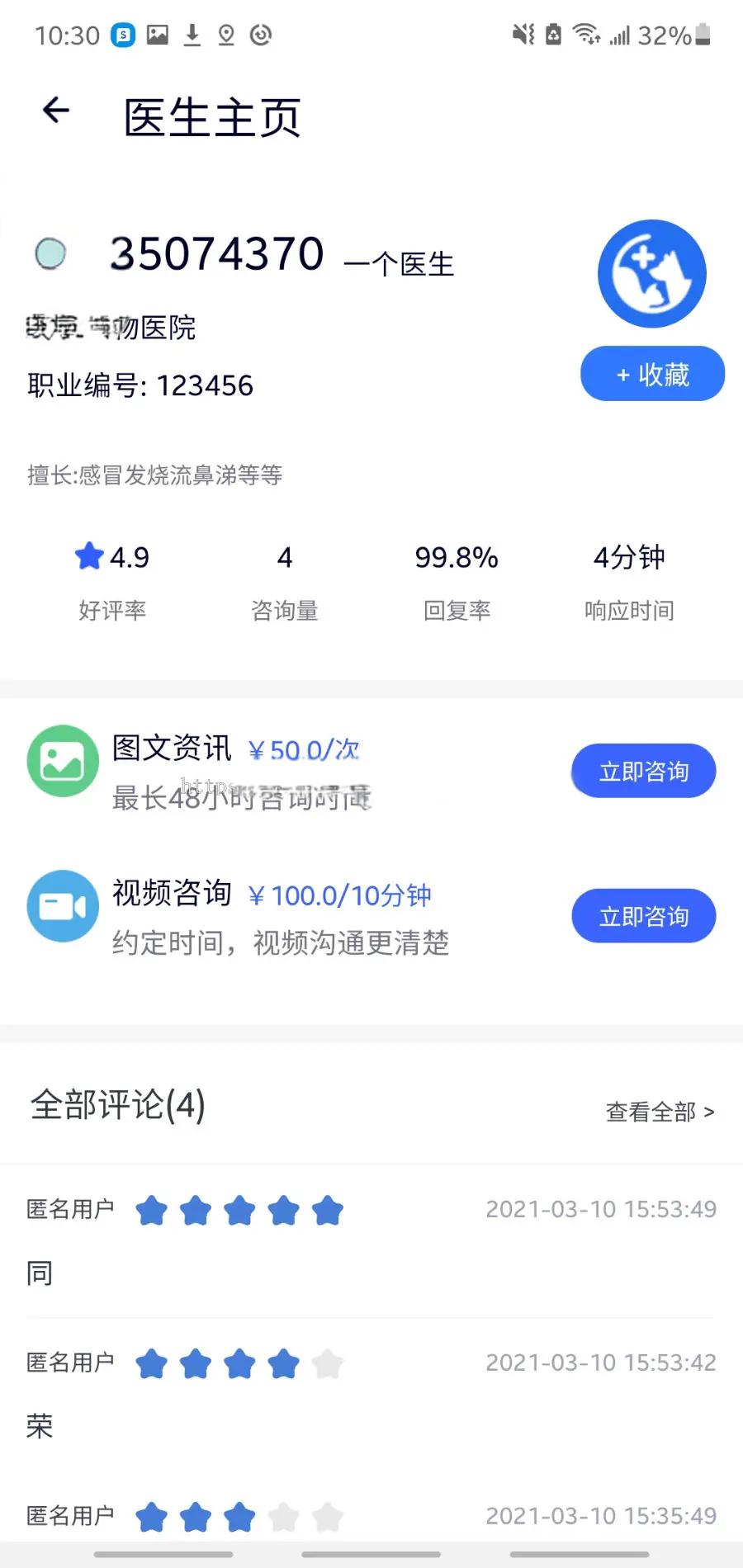Viewport: 743px width, 1568px height.
Task: Open the doctor's avatar image
Action: coord(652,273)
